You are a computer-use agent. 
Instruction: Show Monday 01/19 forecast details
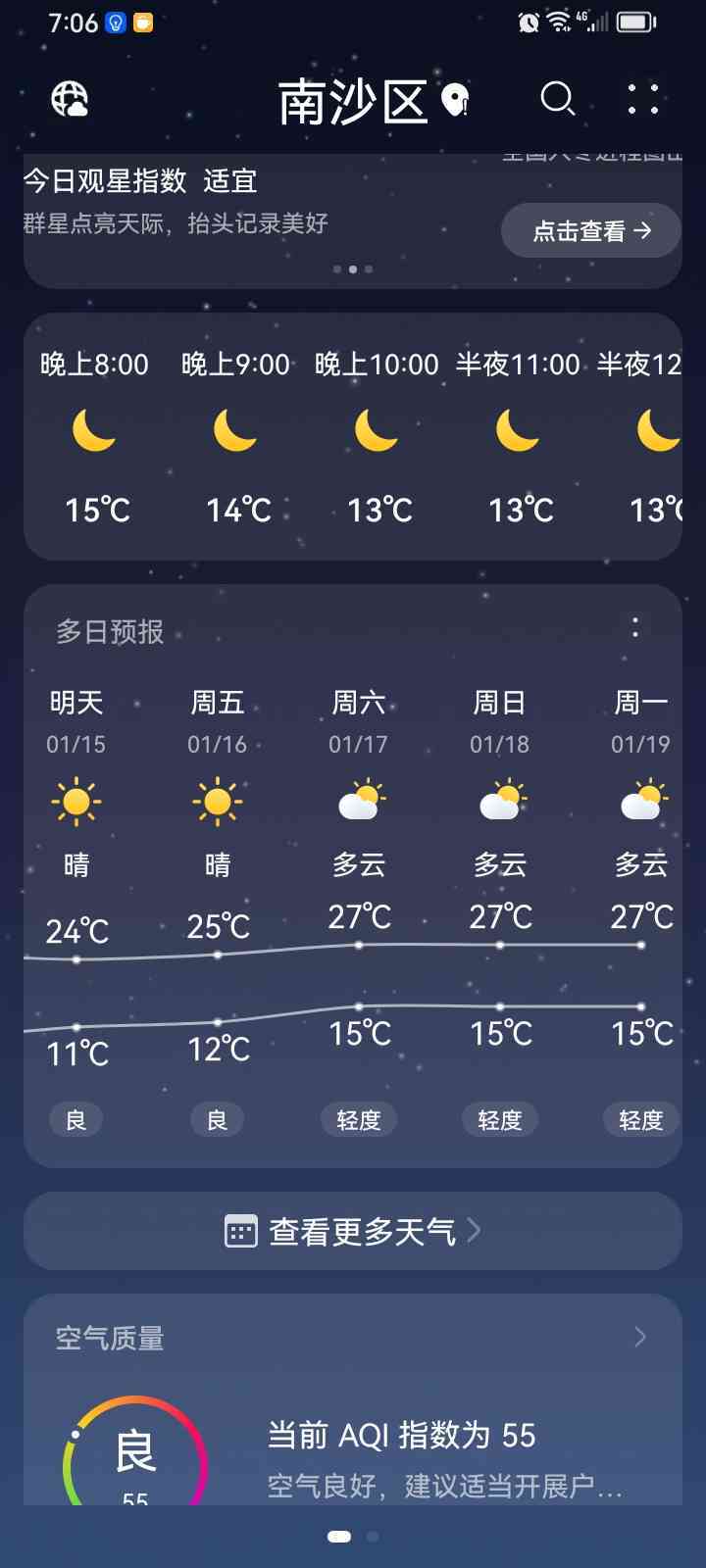[641, 804]
